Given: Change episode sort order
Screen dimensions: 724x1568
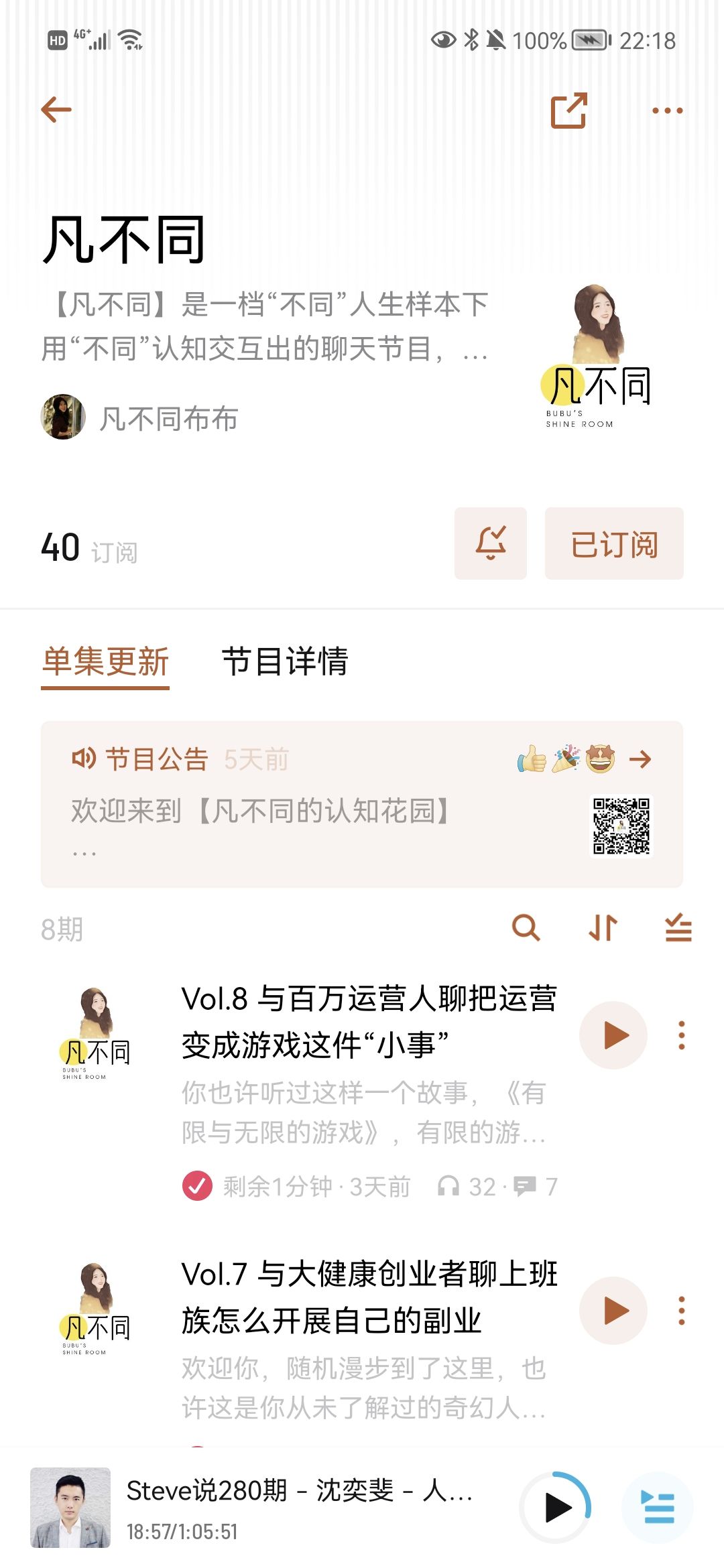Looking at the screenshot, I should [603, 928].
